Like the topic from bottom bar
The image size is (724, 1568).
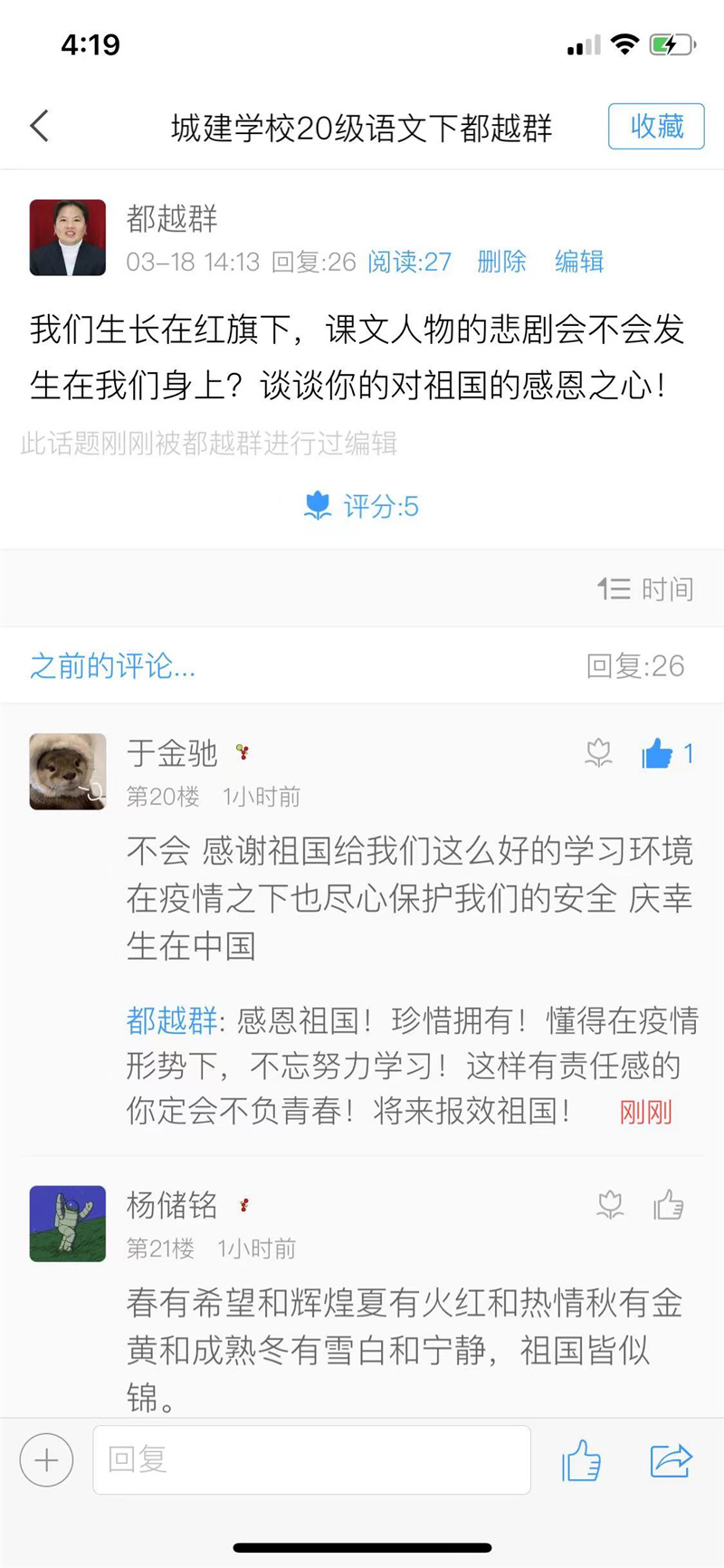[x=581, y=1460]
